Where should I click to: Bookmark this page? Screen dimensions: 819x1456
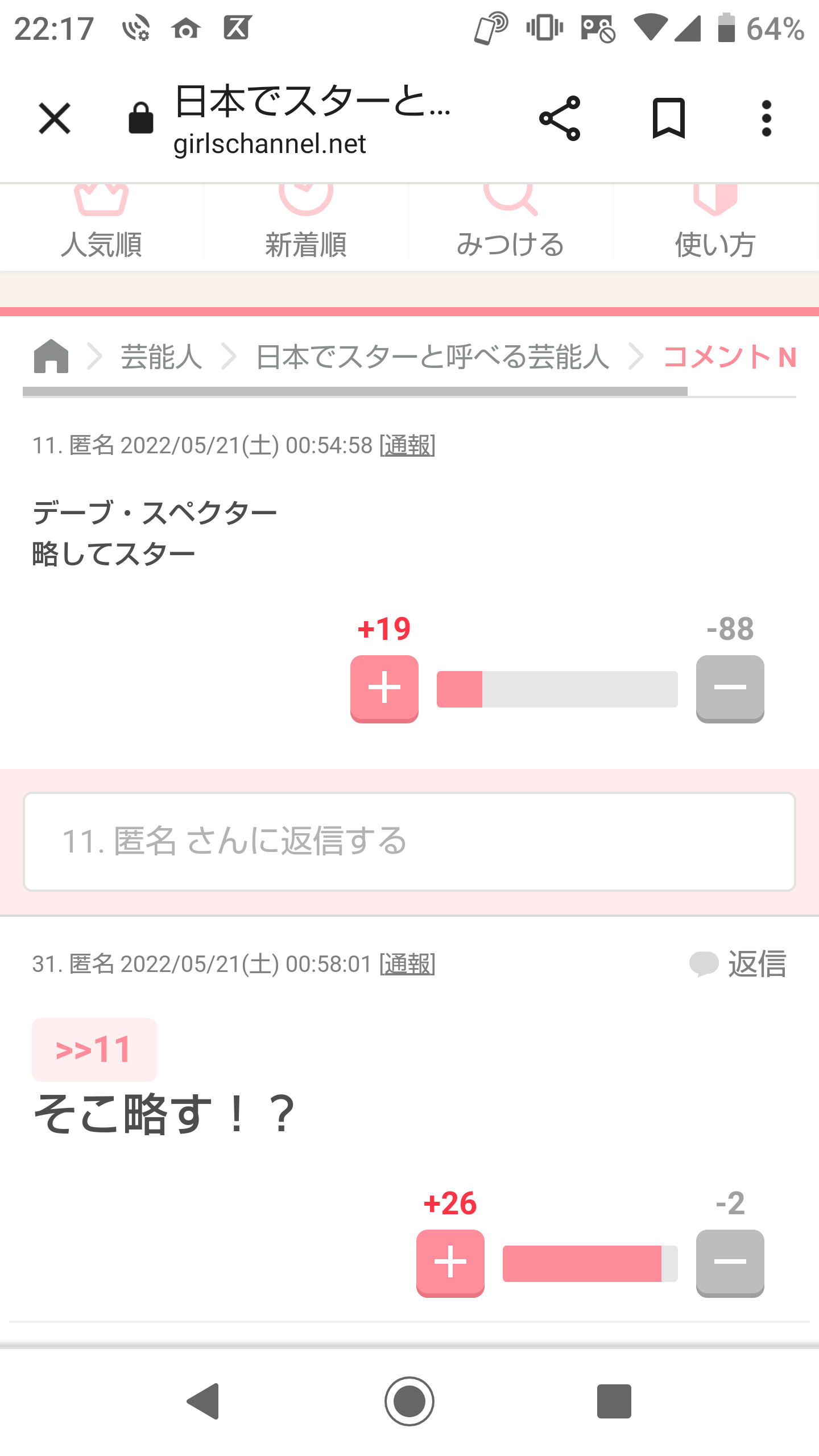(669, 118)
